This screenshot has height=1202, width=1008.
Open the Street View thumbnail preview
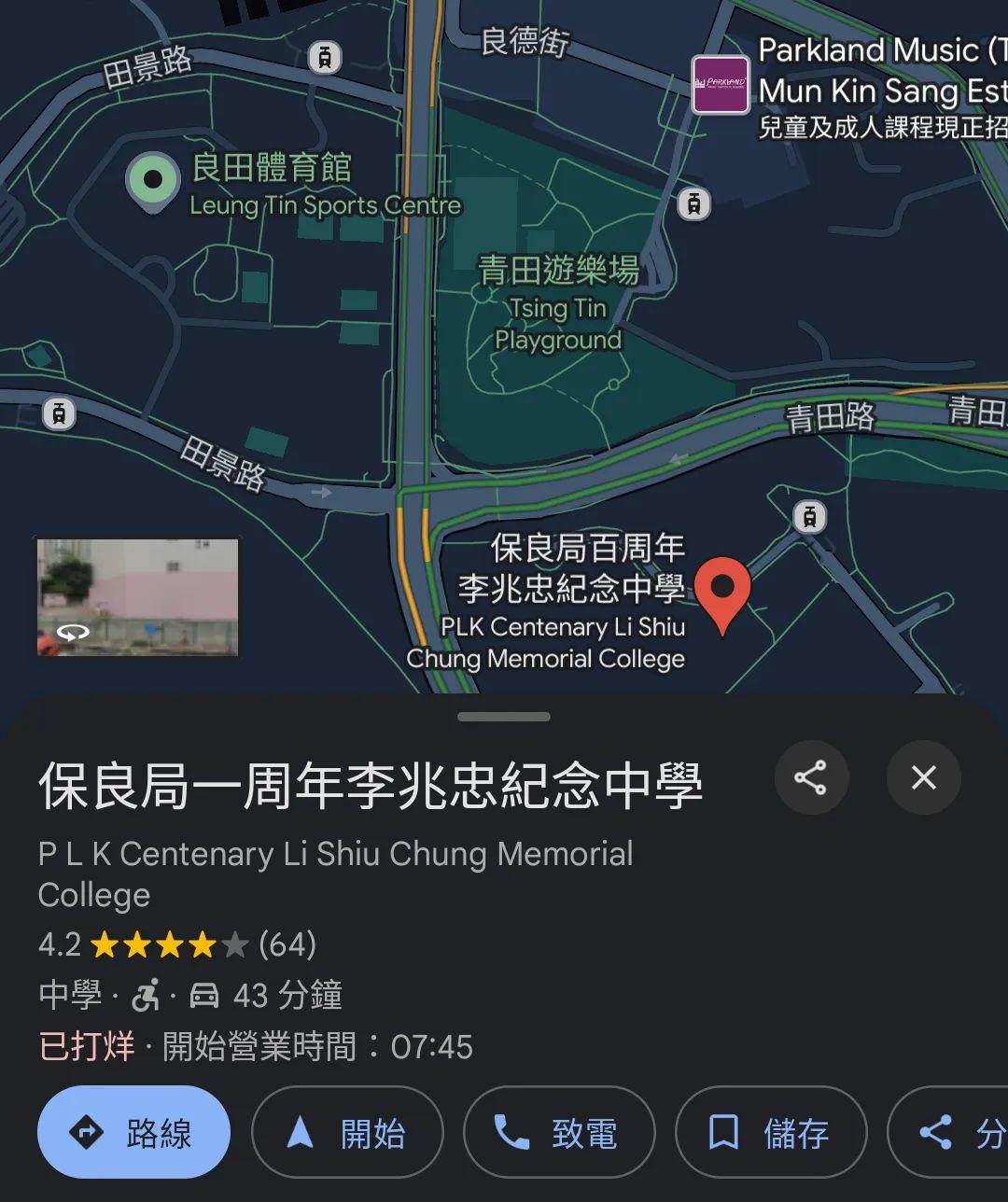(x=138, y=597)
